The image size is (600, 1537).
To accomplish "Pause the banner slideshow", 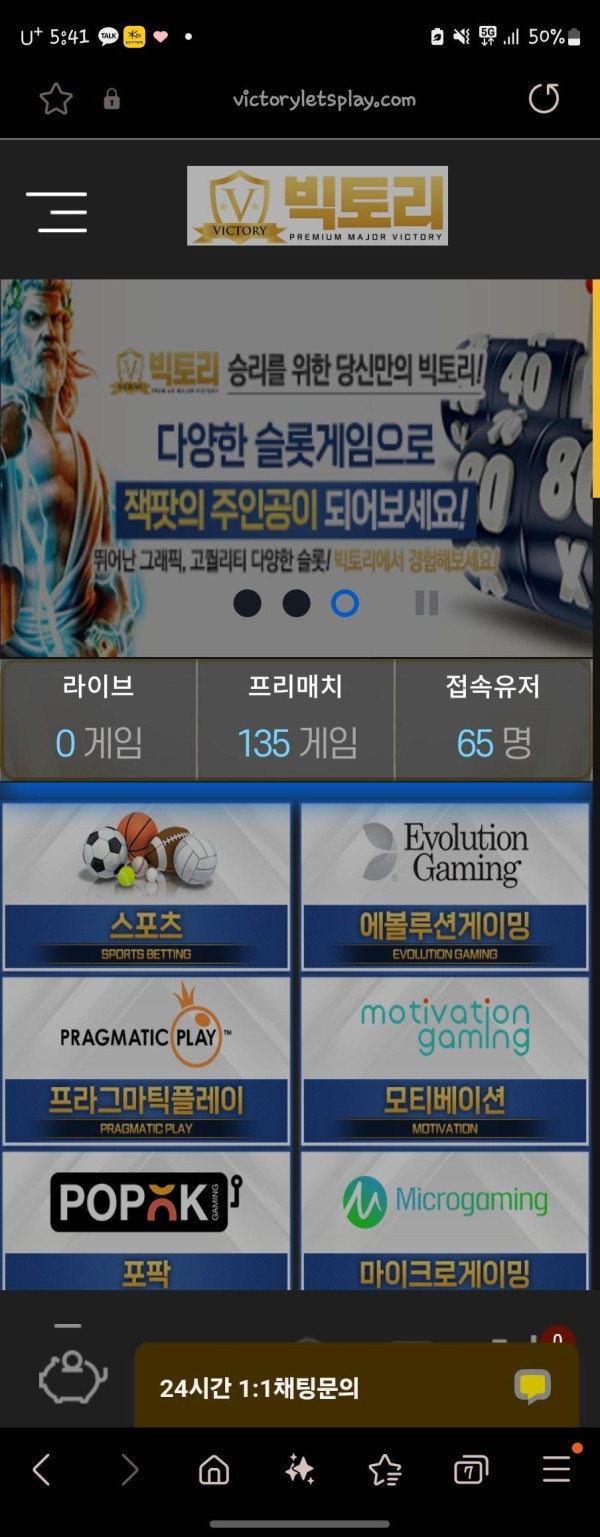I will click(426, 603).
